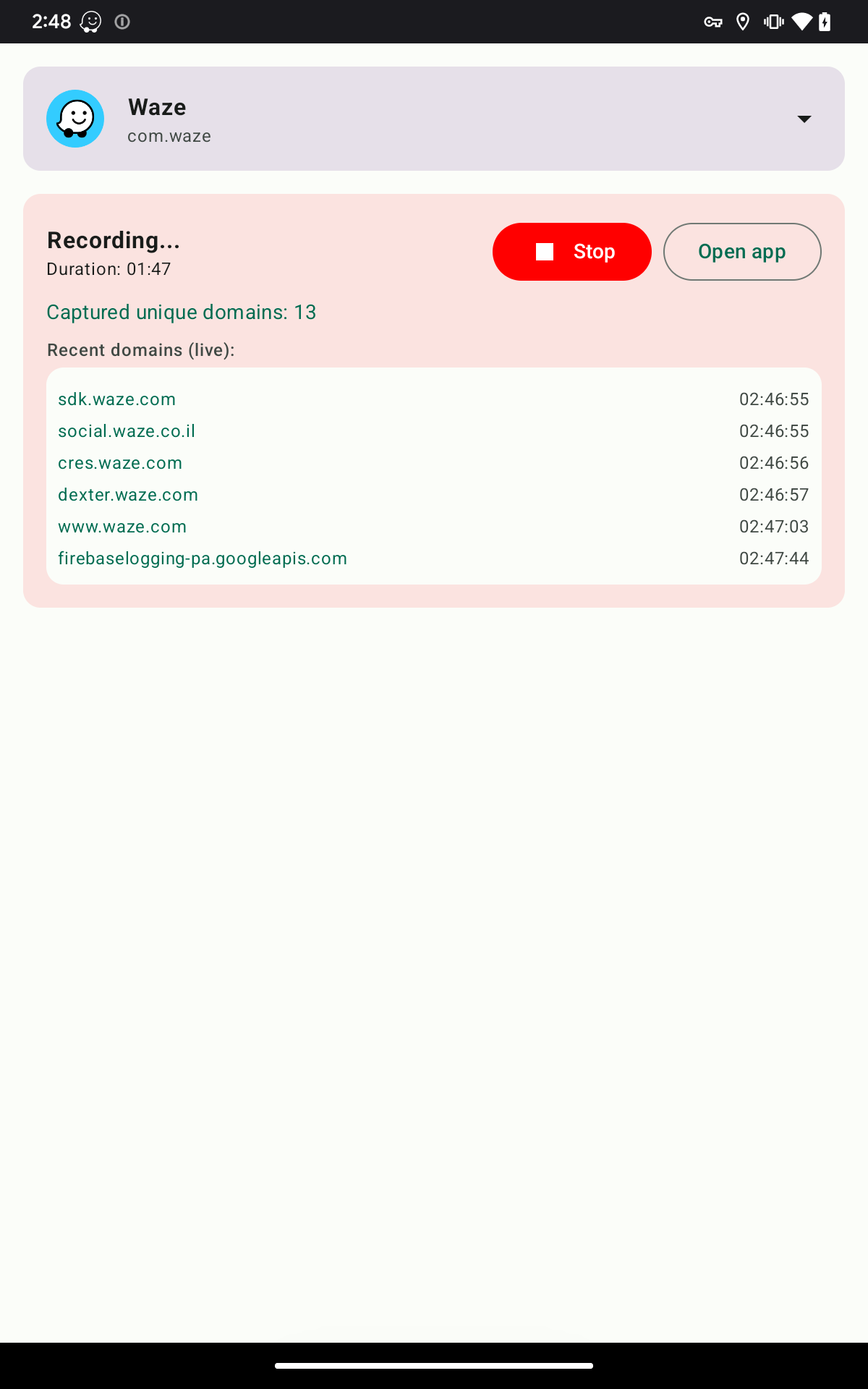Stop the current recording
Image resolution: width=868 pixels, height=1389 pixels.
pos(571,252)
